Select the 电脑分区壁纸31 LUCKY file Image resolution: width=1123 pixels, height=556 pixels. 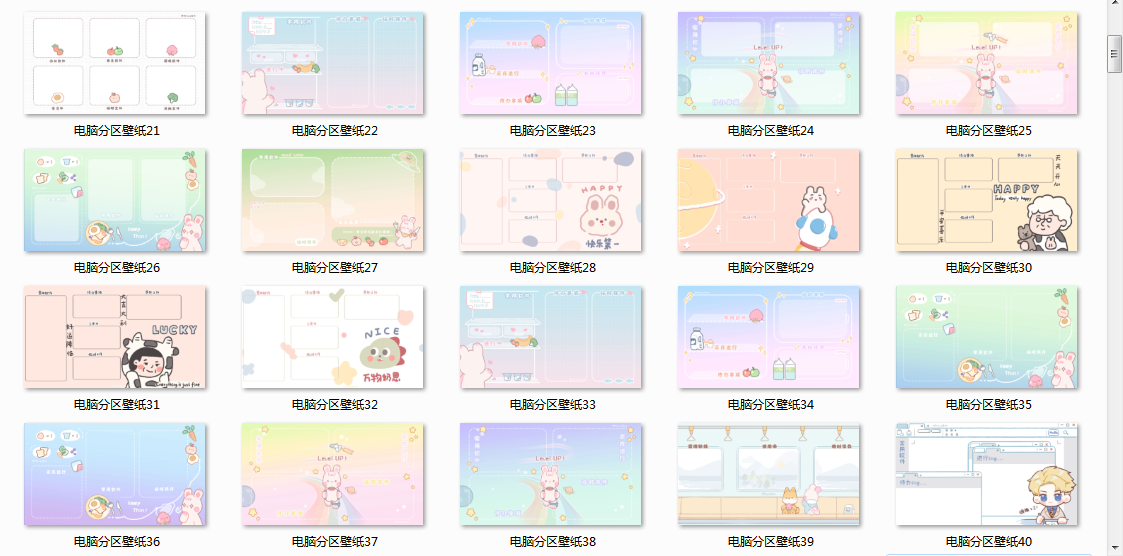115,338
